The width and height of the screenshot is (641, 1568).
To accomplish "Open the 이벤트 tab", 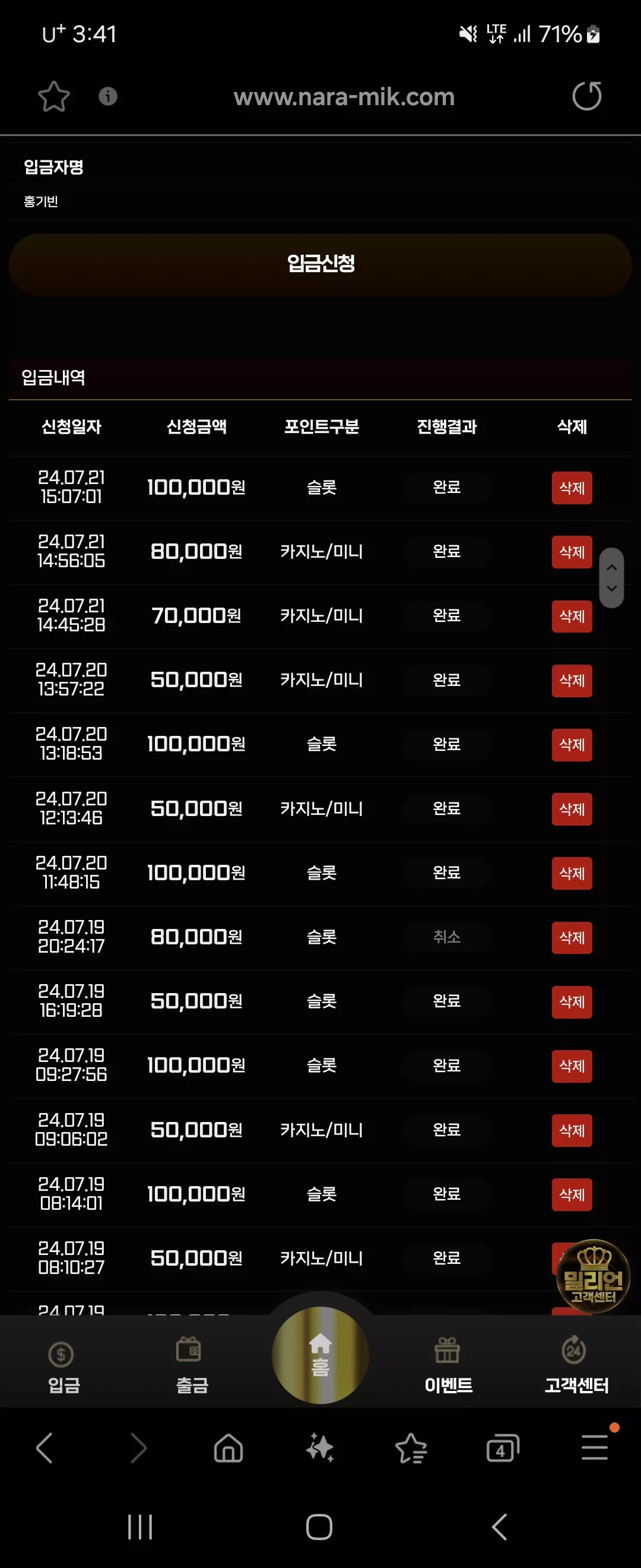I will (448, 1366).
